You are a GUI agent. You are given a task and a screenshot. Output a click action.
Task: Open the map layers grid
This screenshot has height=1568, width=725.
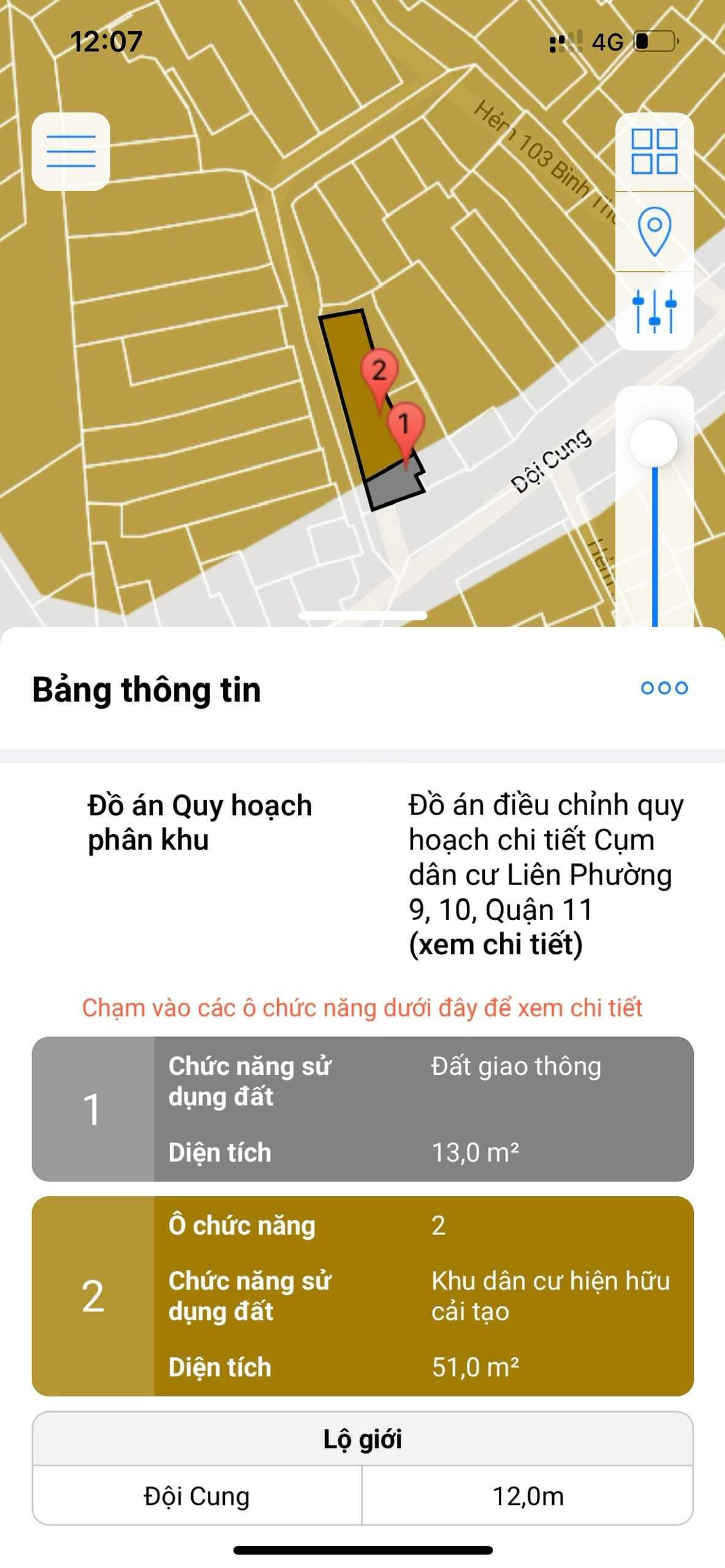point(654,151)
